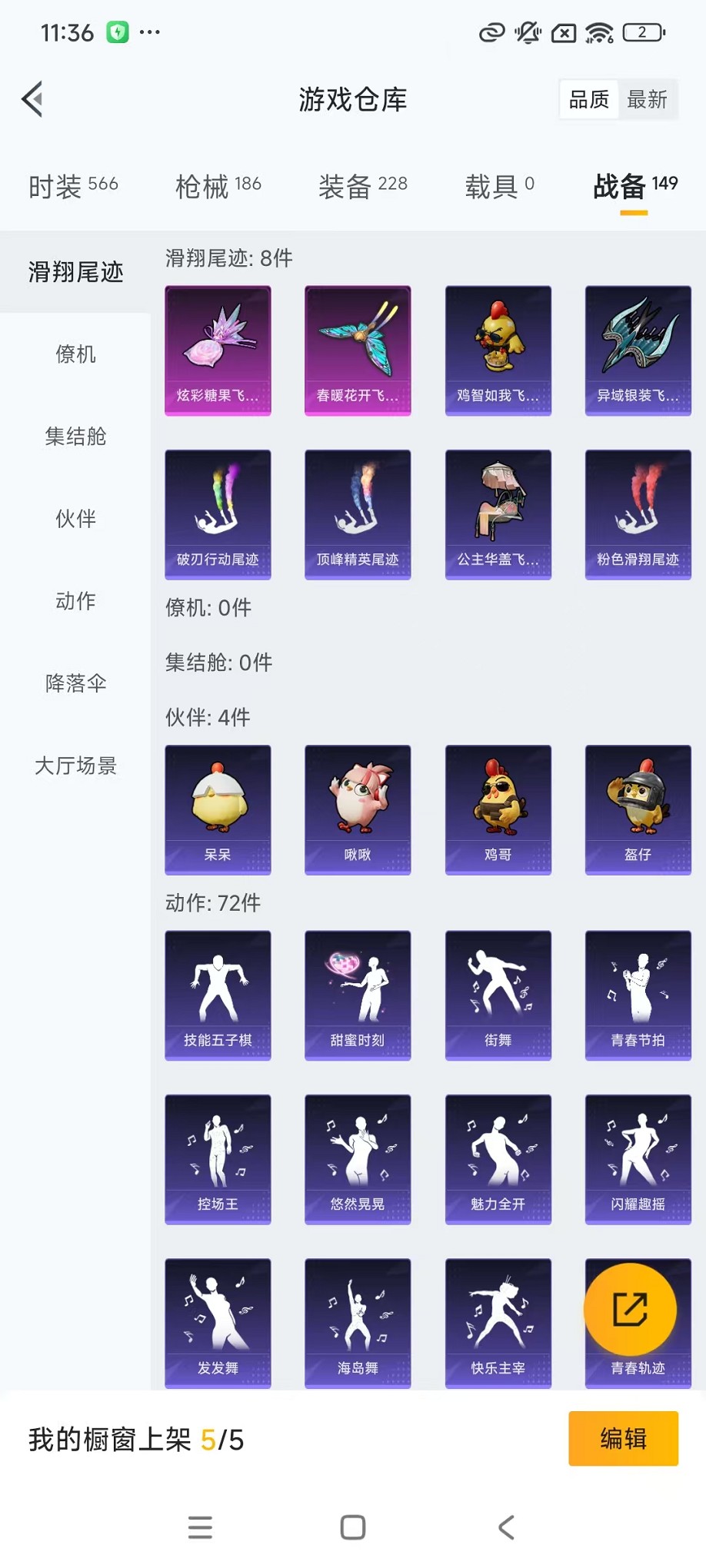706x1568 pixels.
Task: Enable 品质 sorting mode
Action: pos(588,99)
